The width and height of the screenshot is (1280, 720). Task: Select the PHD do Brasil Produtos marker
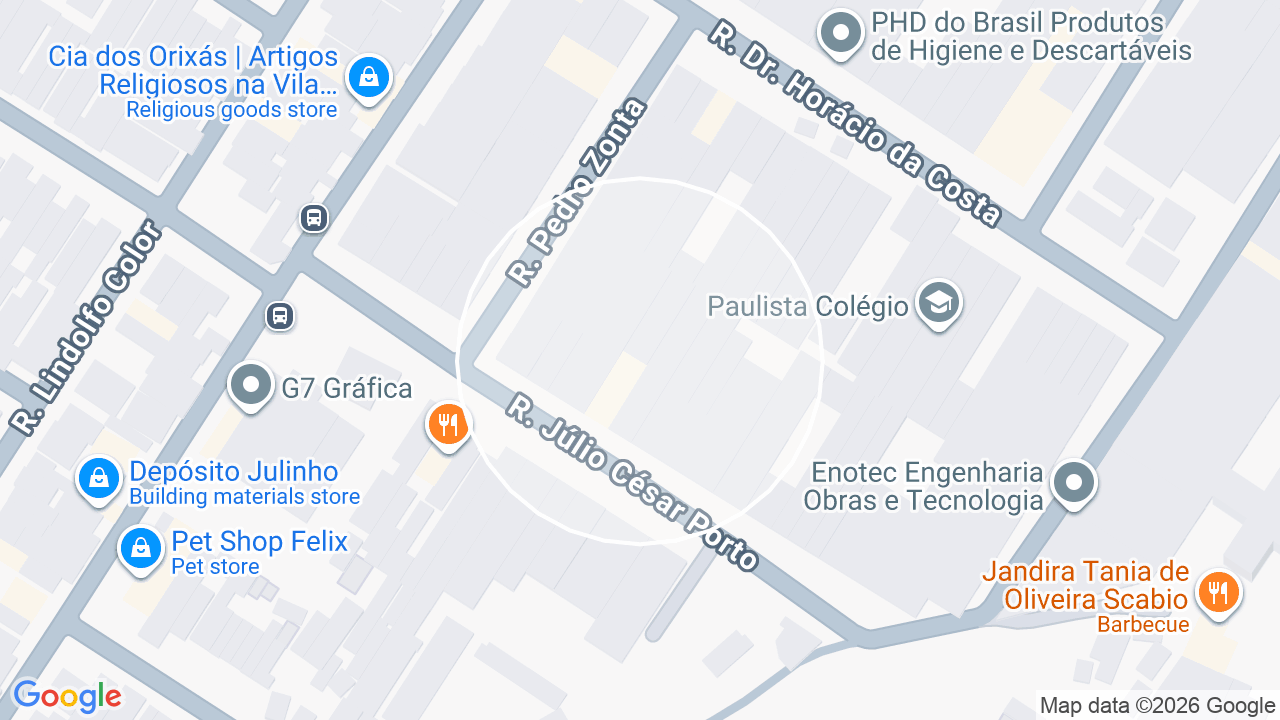[x=840, y=35]
